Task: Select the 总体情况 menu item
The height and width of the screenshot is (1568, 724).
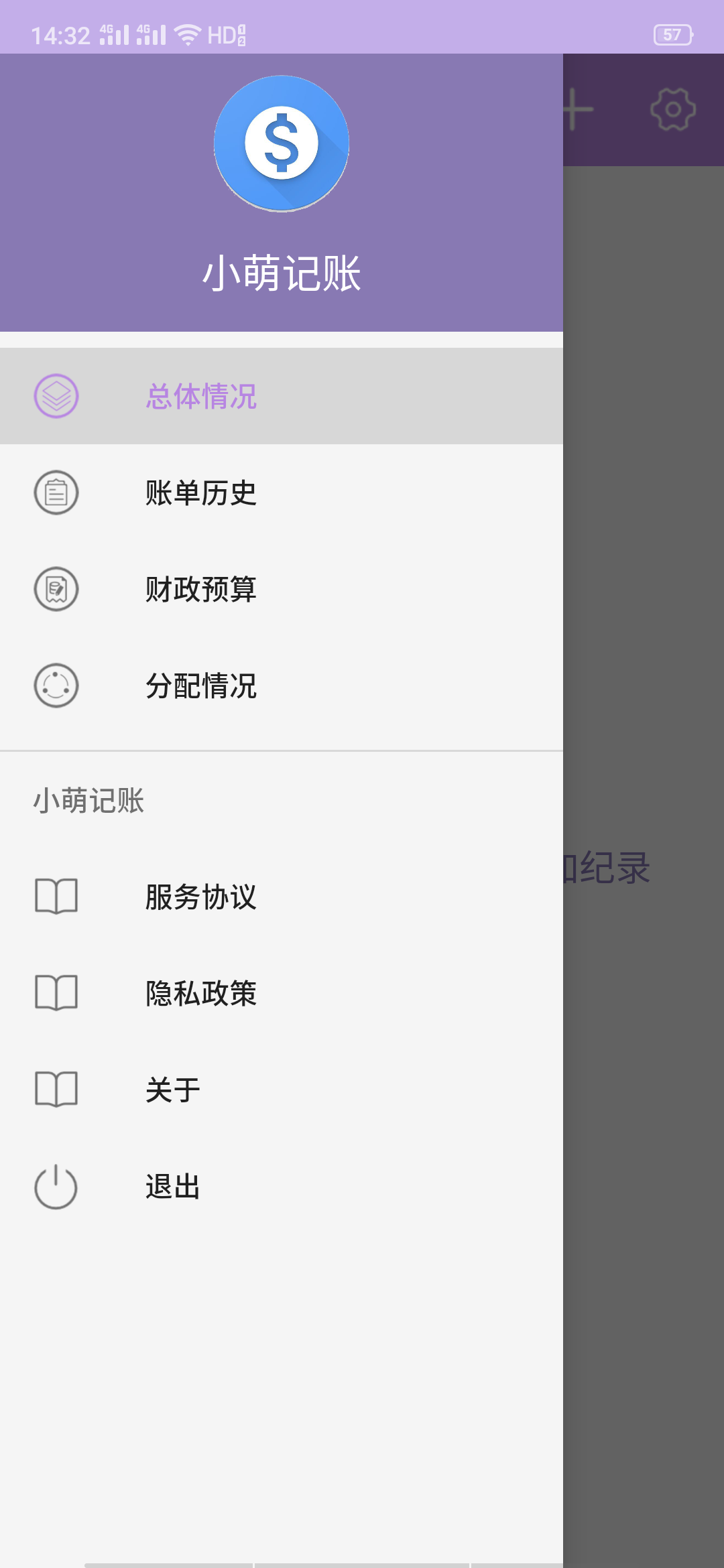Action: coord(282,396)
